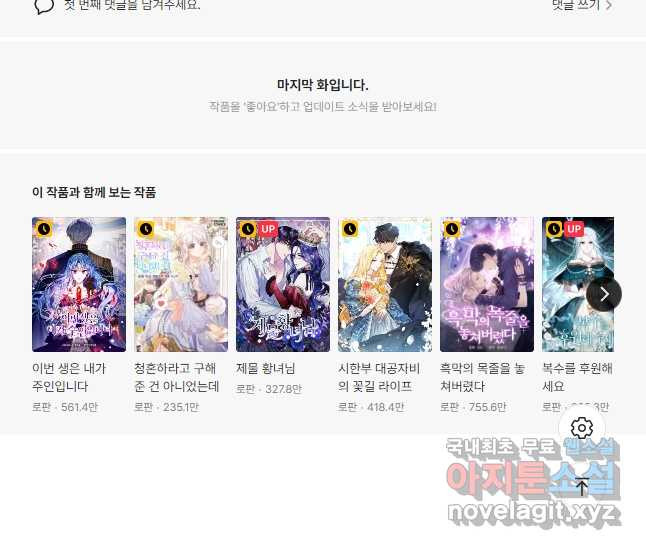The image size is (646, 550).
Task: Open the 제물 황녀님 webtoon
Action: click(283, 284)
